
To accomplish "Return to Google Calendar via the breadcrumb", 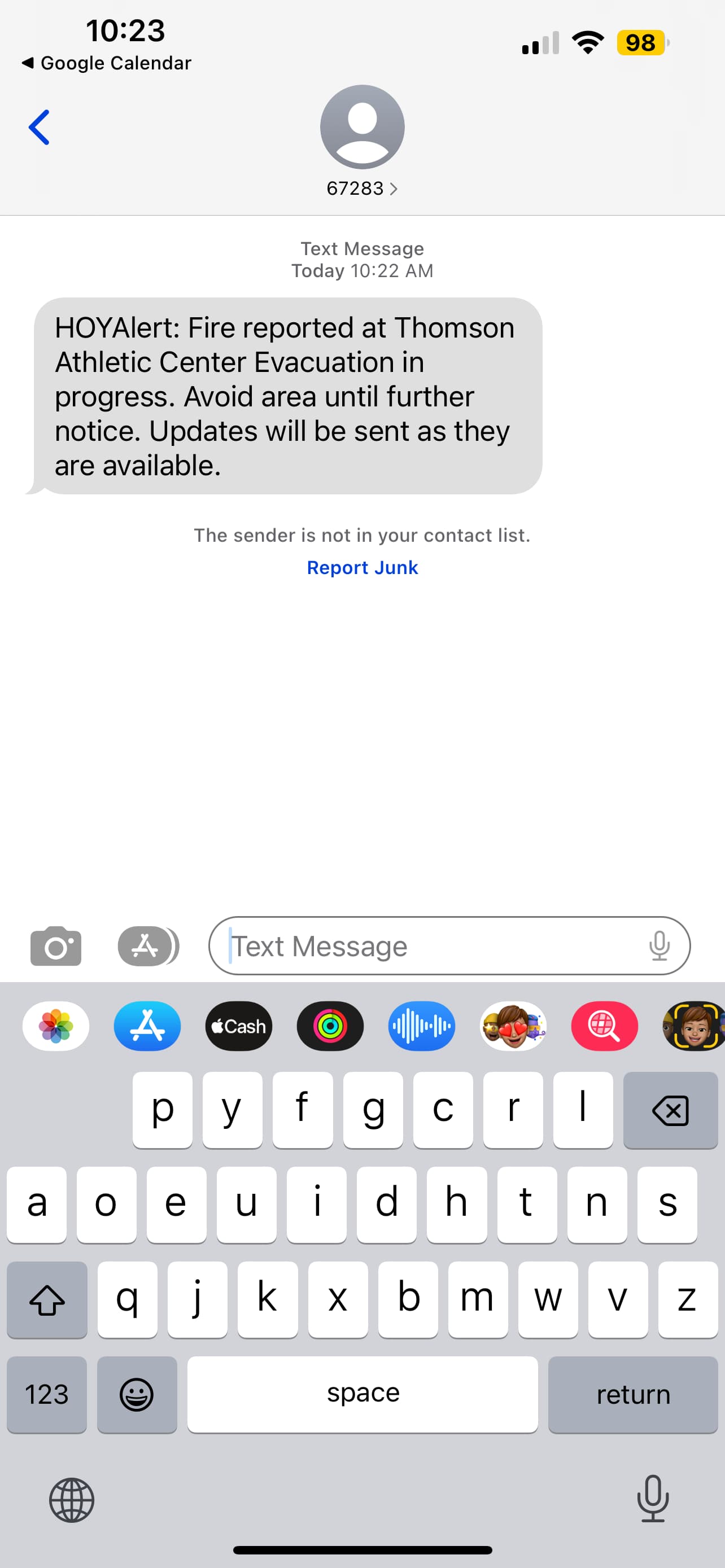I will point(107,63).
